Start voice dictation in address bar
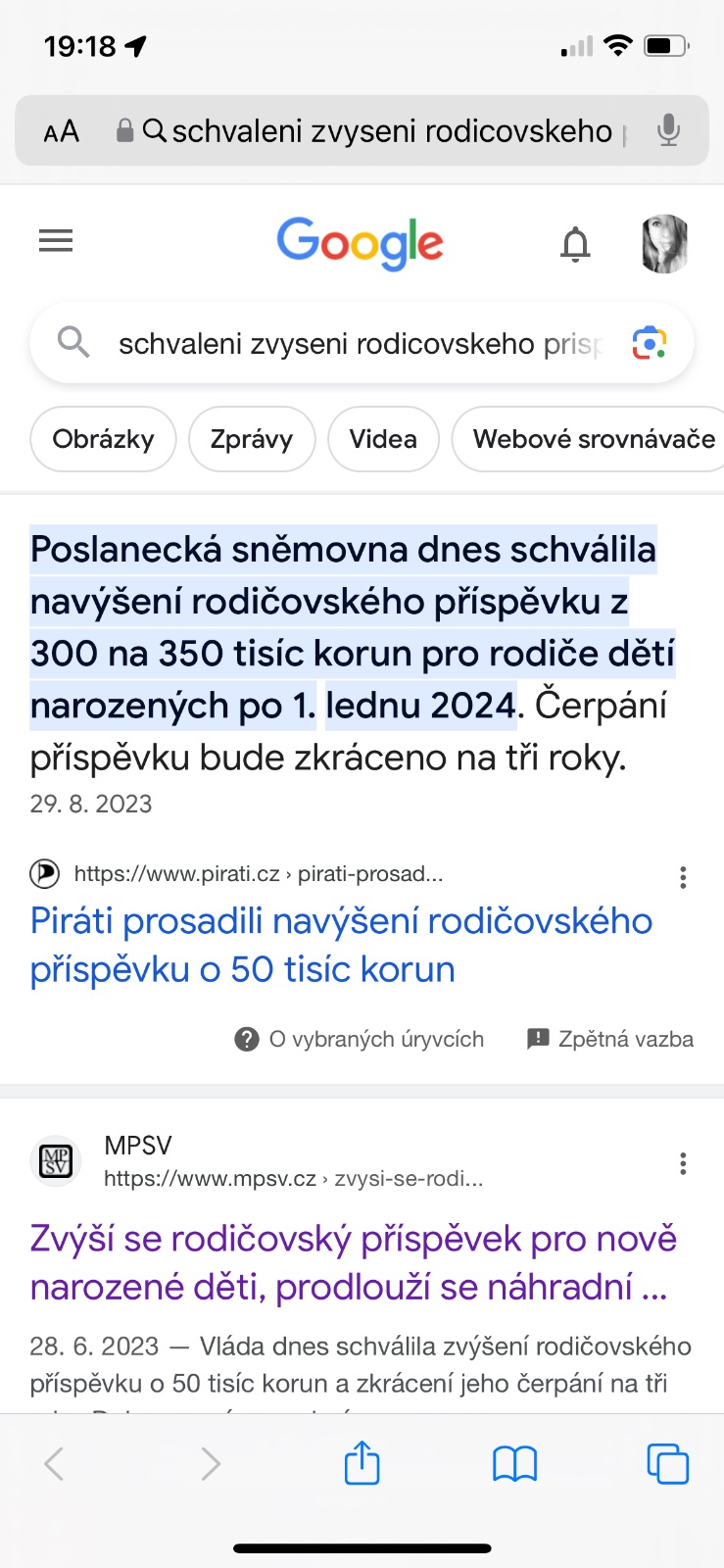Image resolution: width=724 pixels, height=1568 pixels. [x=668, y=129]
